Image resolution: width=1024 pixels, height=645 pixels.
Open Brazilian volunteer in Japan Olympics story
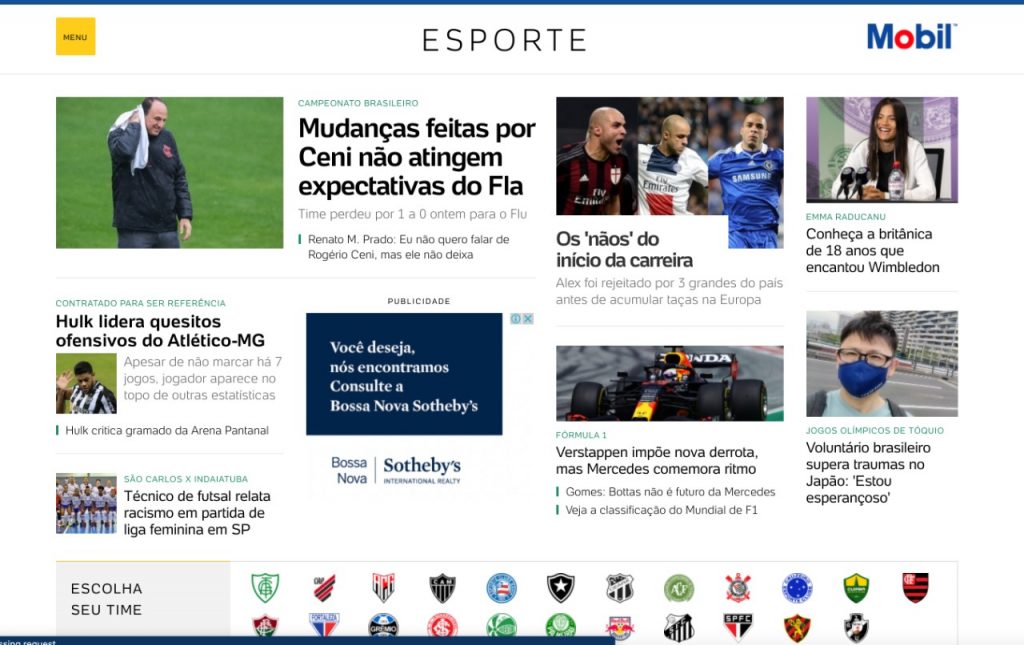coord(868,472)
